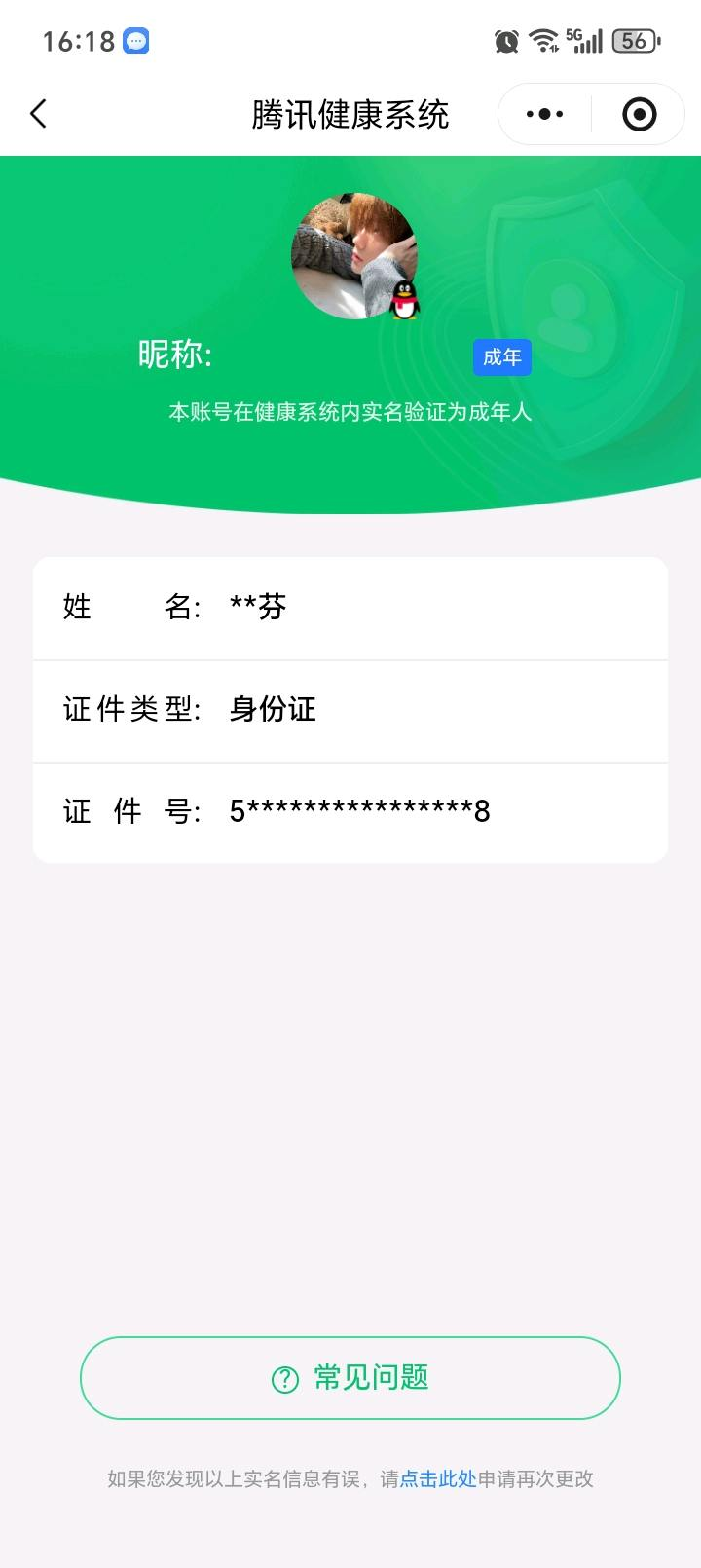Tap the 腾讯健康系统 title text
This screenshot has width=701, height=1568.
350,113
